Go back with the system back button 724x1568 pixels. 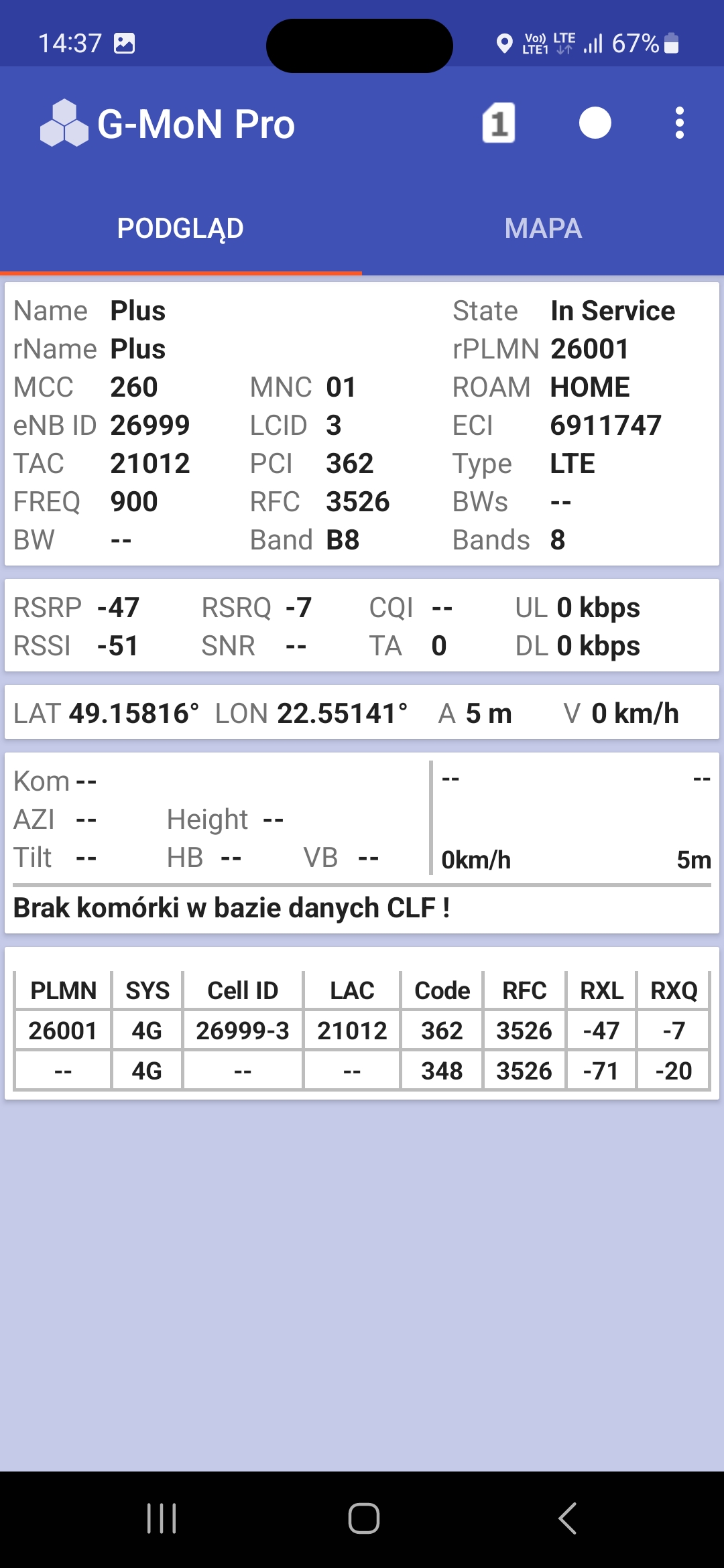click(x=567, y=1518)
